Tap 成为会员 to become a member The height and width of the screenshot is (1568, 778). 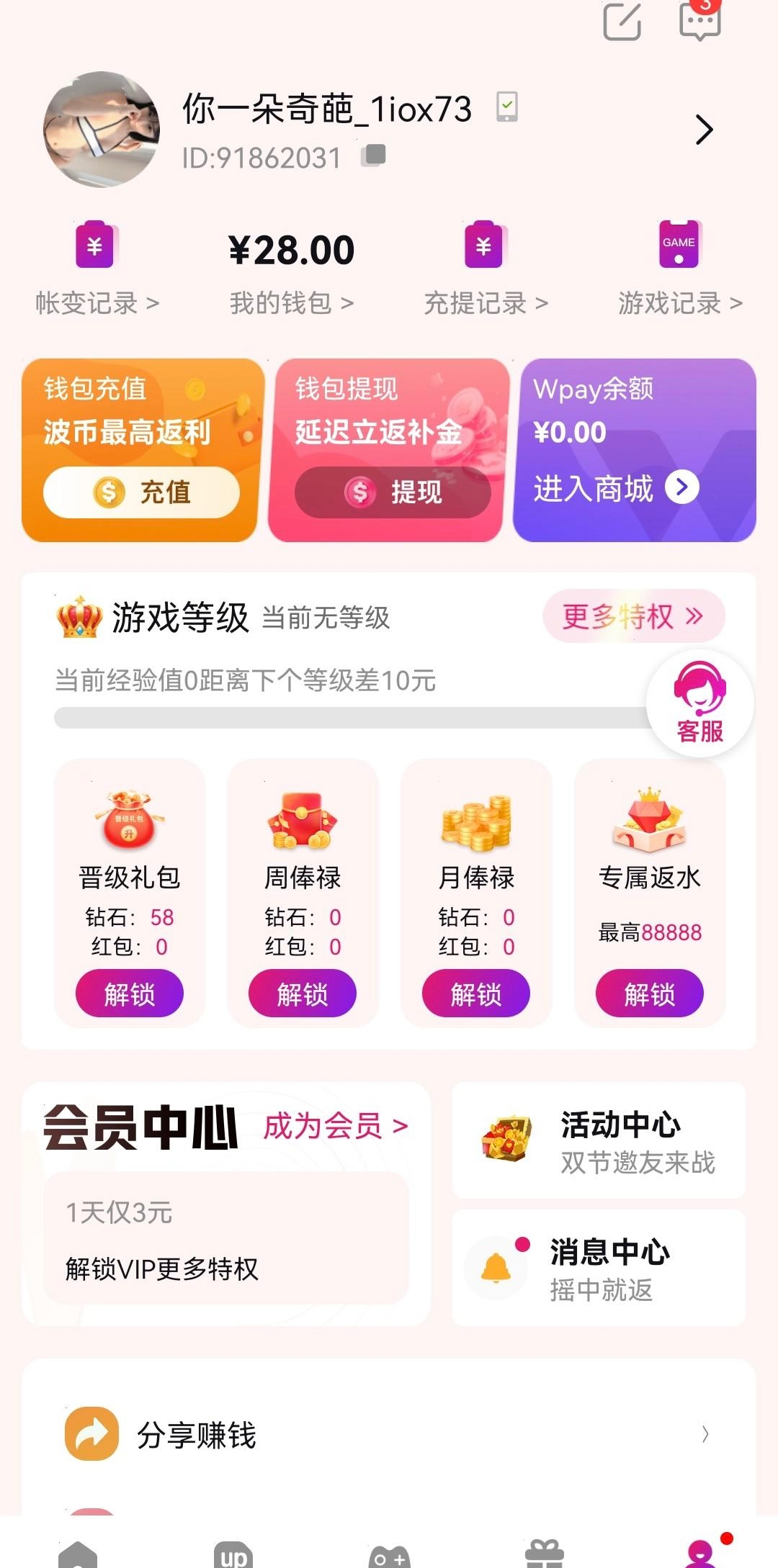[336, 1126]
